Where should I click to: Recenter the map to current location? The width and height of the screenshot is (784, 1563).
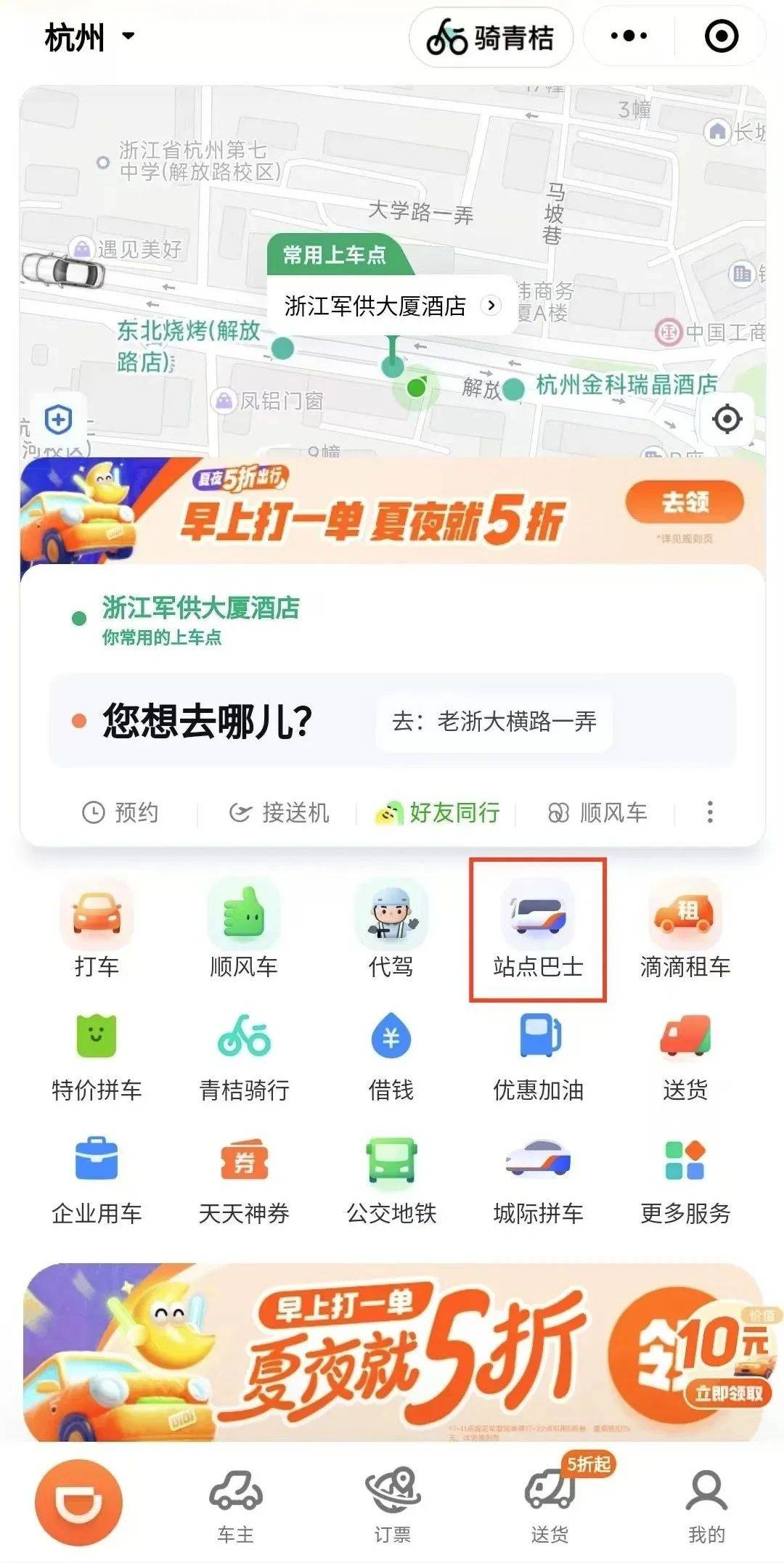(727, 420)
